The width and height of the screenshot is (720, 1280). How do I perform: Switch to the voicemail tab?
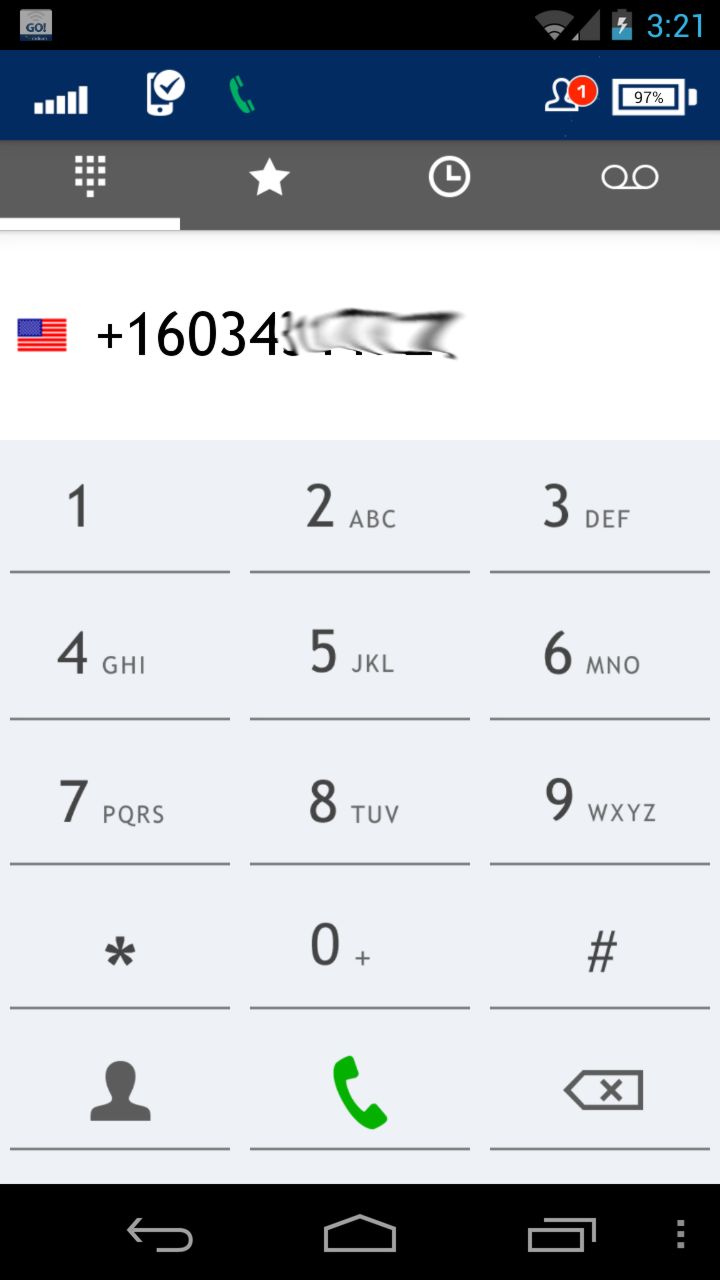pyautogui.click(x=630, y=178)
